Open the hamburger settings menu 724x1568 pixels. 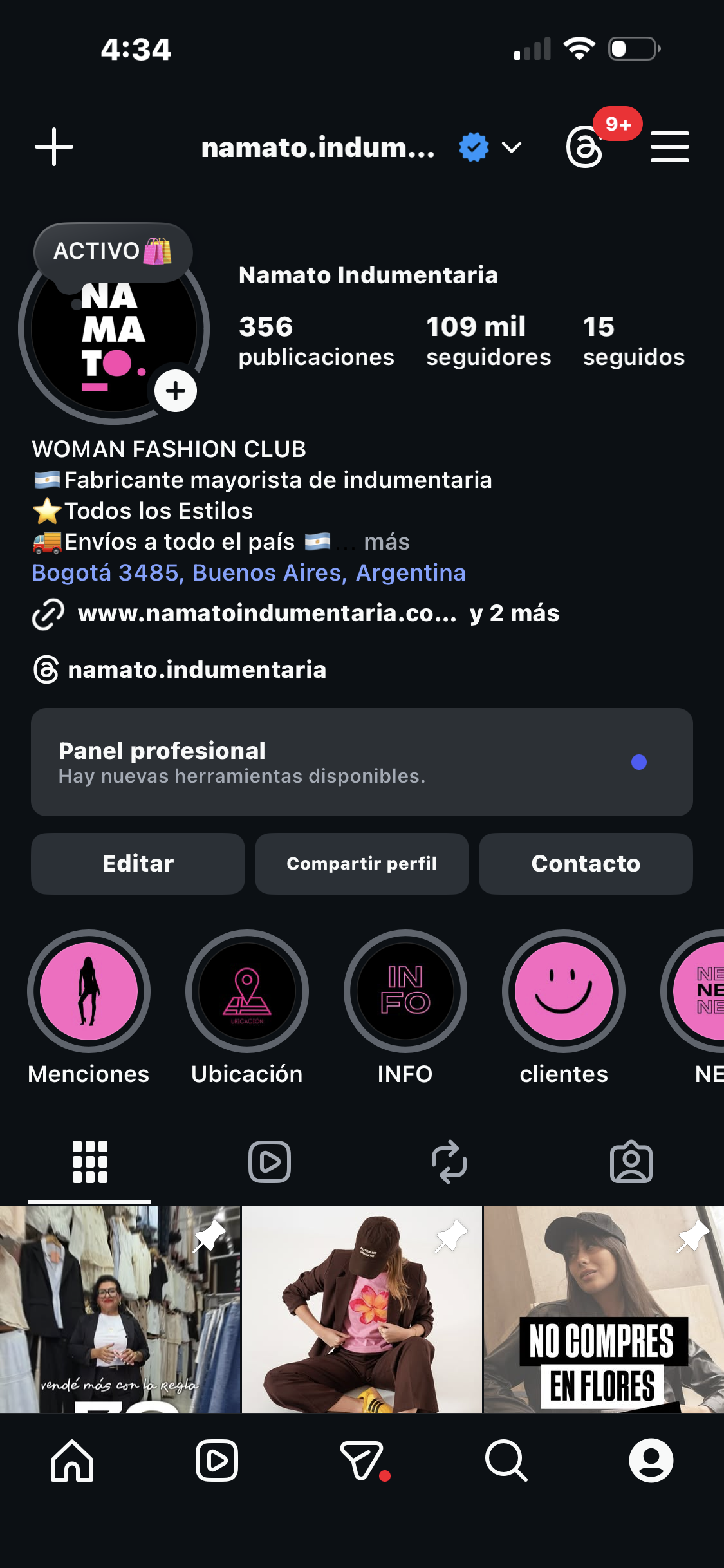pyautogui.click(x=669, y=147)
